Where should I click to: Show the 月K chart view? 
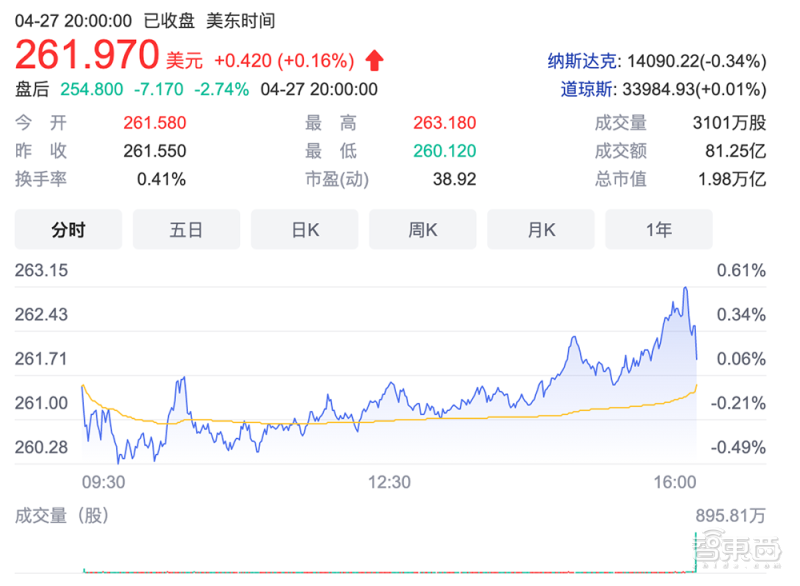tap(541, 230)
